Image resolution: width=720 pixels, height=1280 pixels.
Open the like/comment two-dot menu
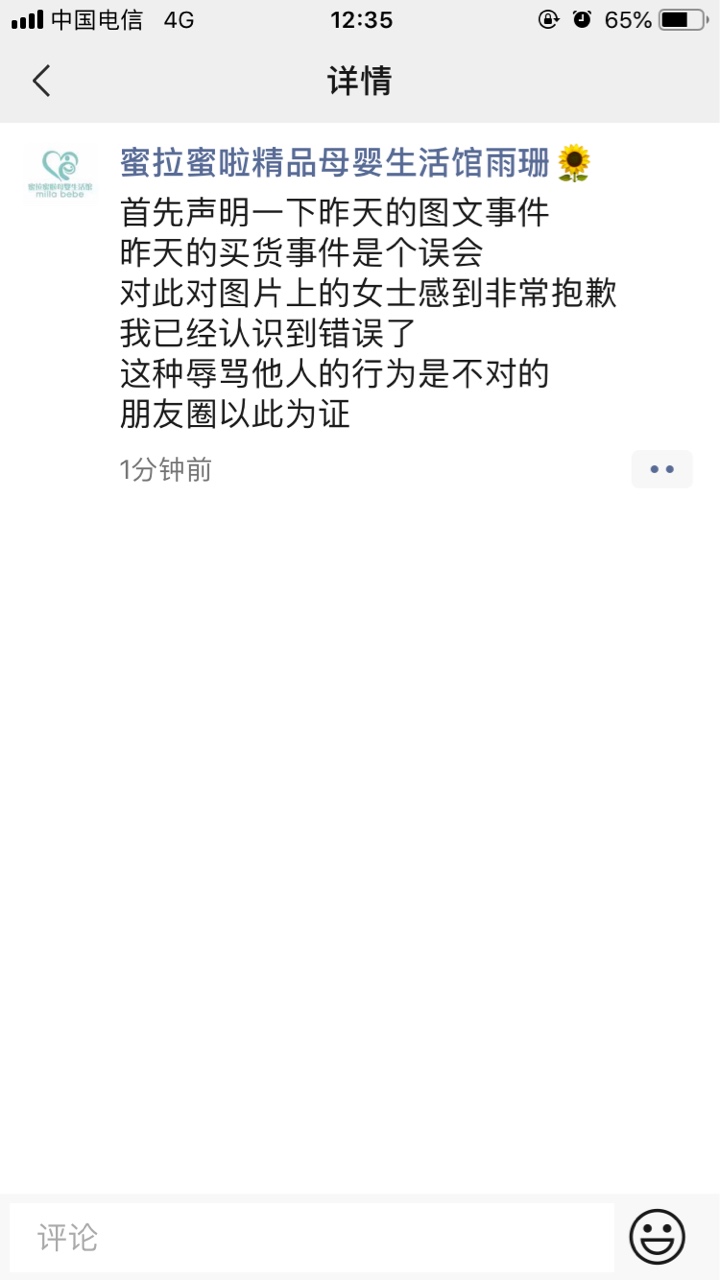point(662,469)
